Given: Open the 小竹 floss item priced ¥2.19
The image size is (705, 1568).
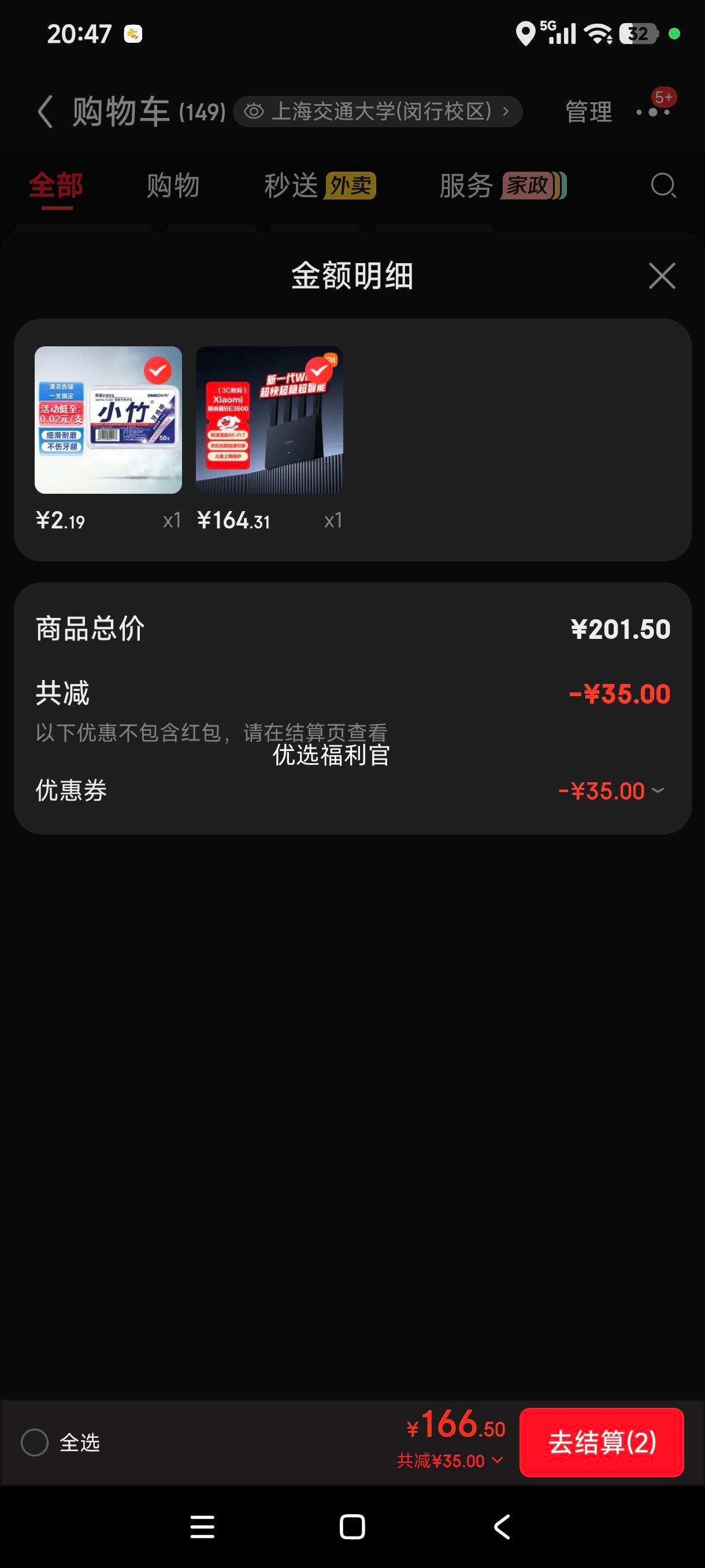Looking at the screenshot, I should point(108,420).
